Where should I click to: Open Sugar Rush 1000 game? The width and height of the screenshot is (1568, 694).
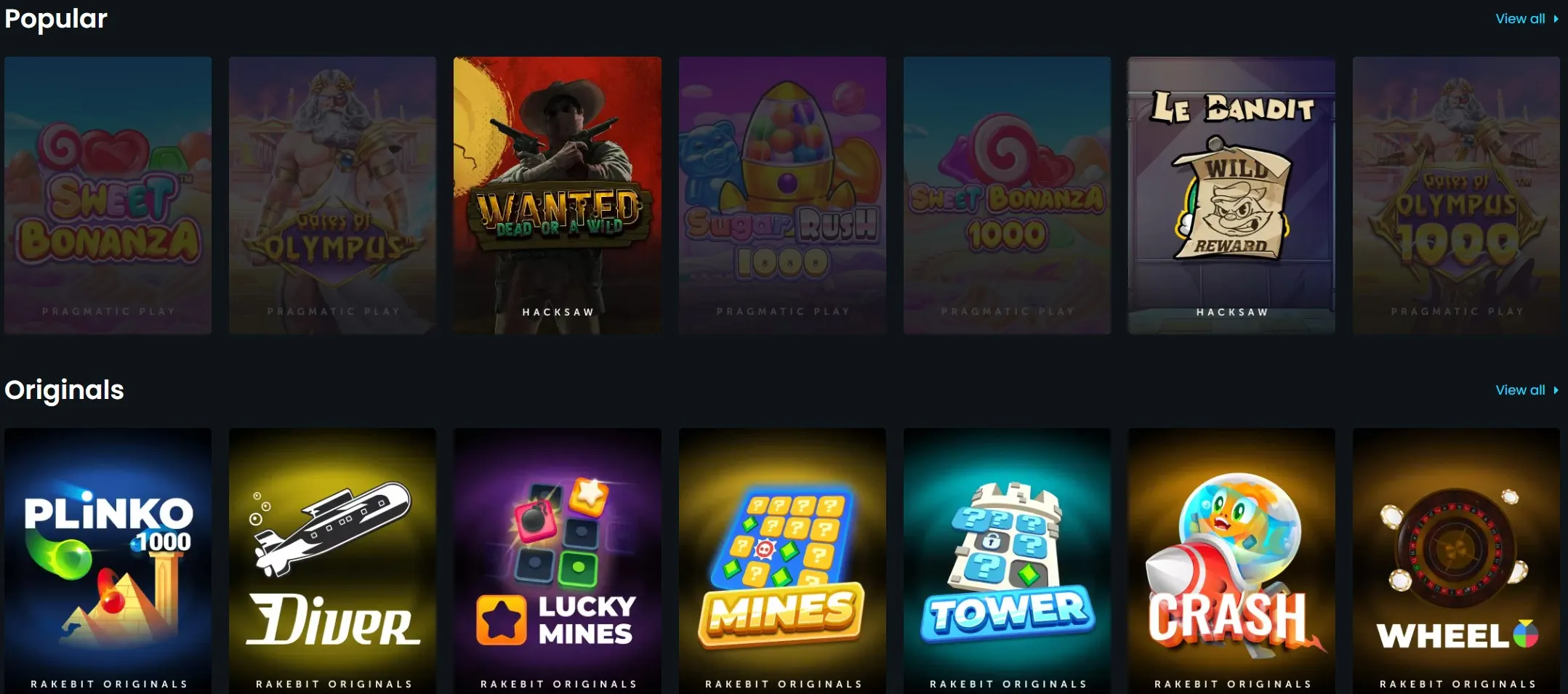coord(782,195)
